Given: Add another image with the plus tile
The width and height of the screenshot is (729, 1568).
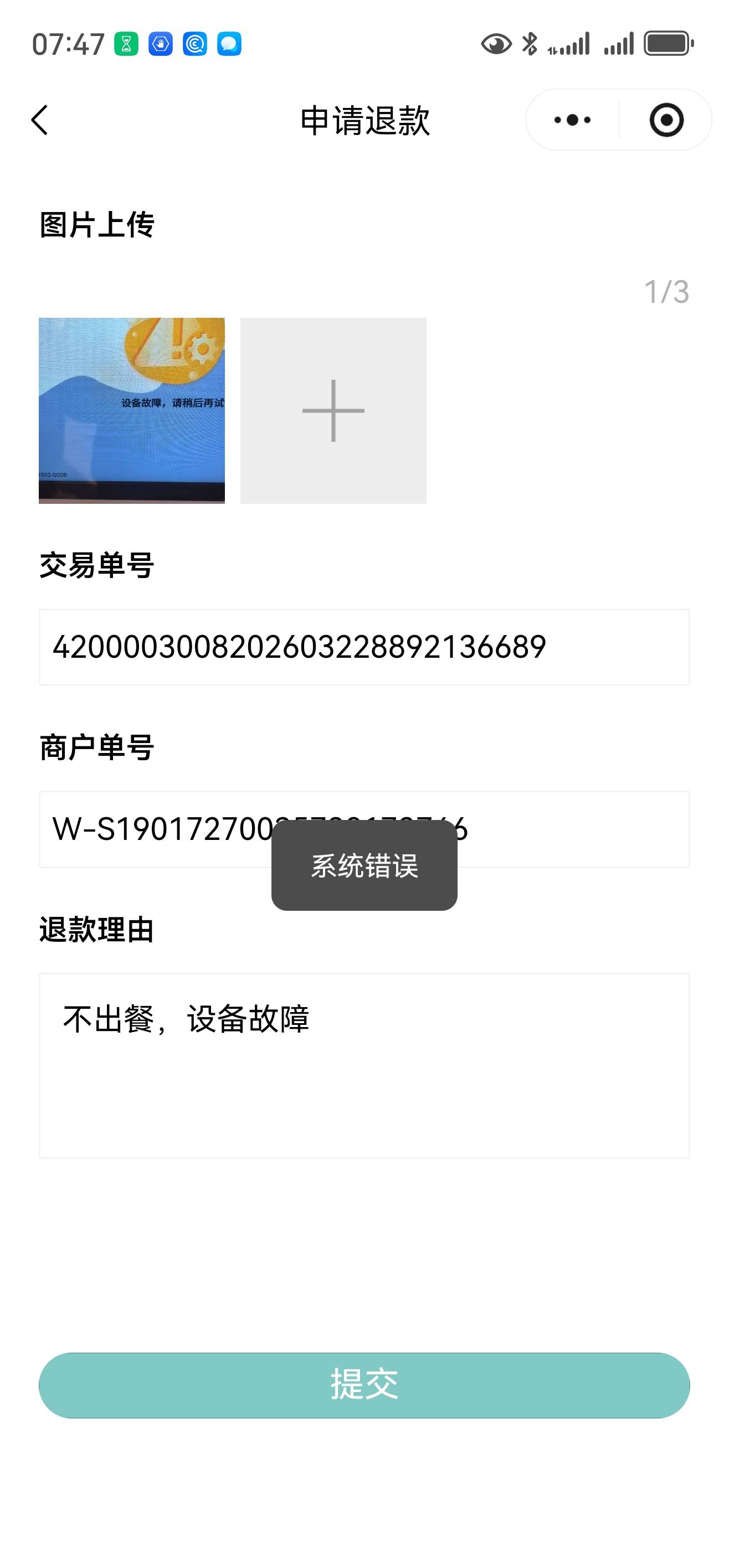Looking at the screenshot, I should pyautogui.click(x=333, y=410).
